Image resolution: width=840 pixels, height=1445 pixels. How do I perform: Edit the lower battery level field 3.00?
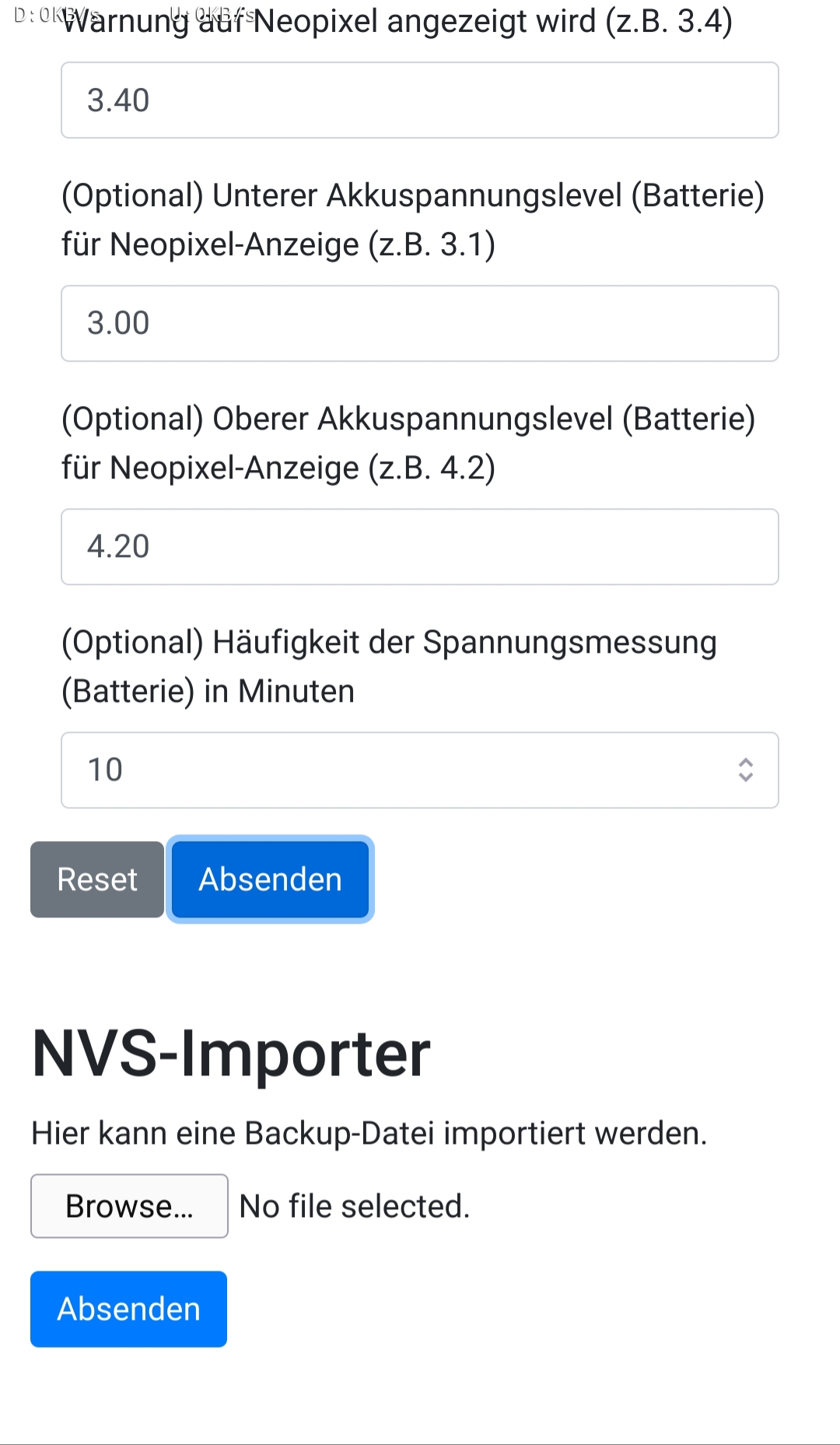(420, 324)
